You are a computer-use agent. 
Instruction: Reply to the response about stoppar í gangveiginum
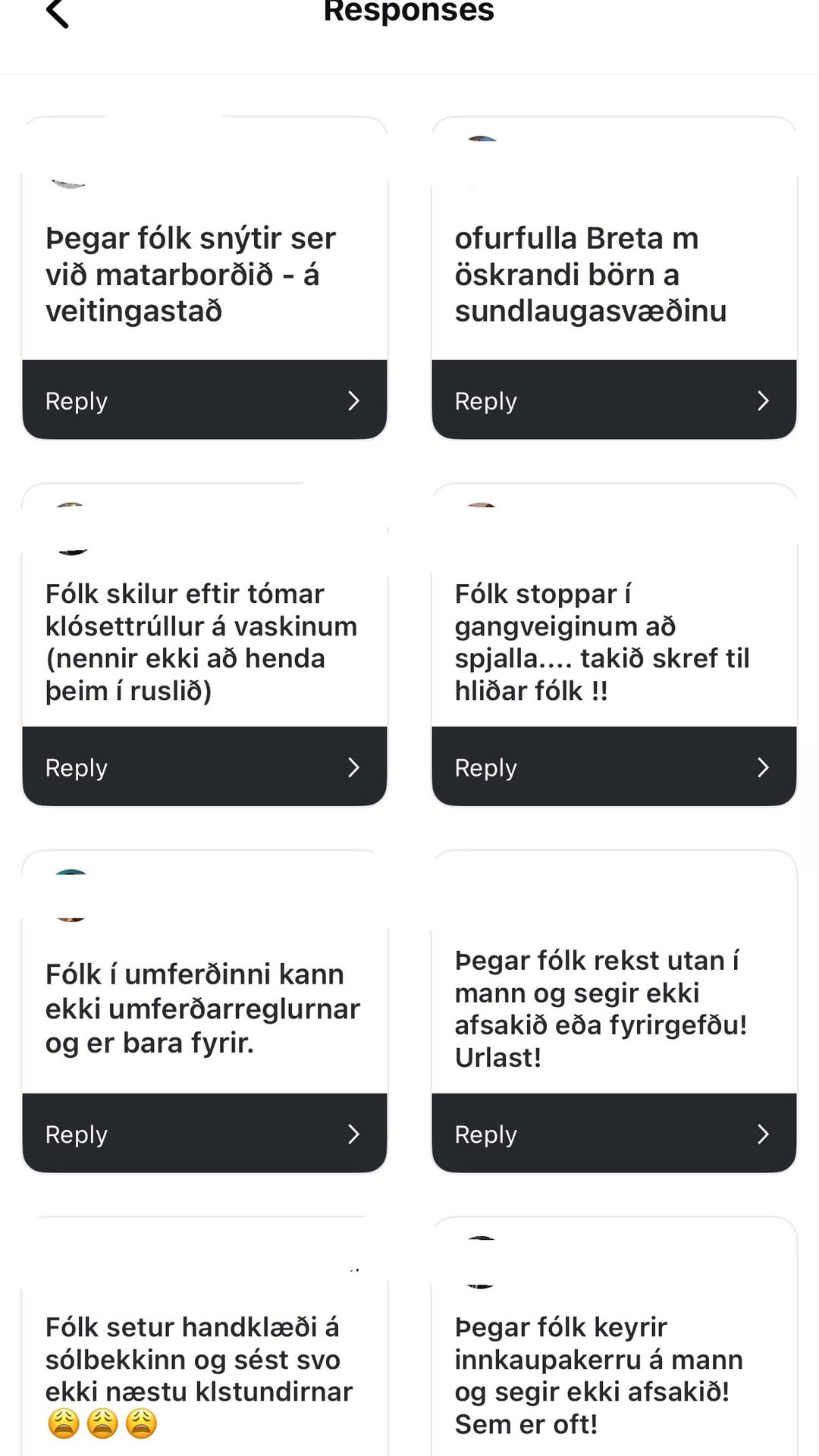pos(613,767)
